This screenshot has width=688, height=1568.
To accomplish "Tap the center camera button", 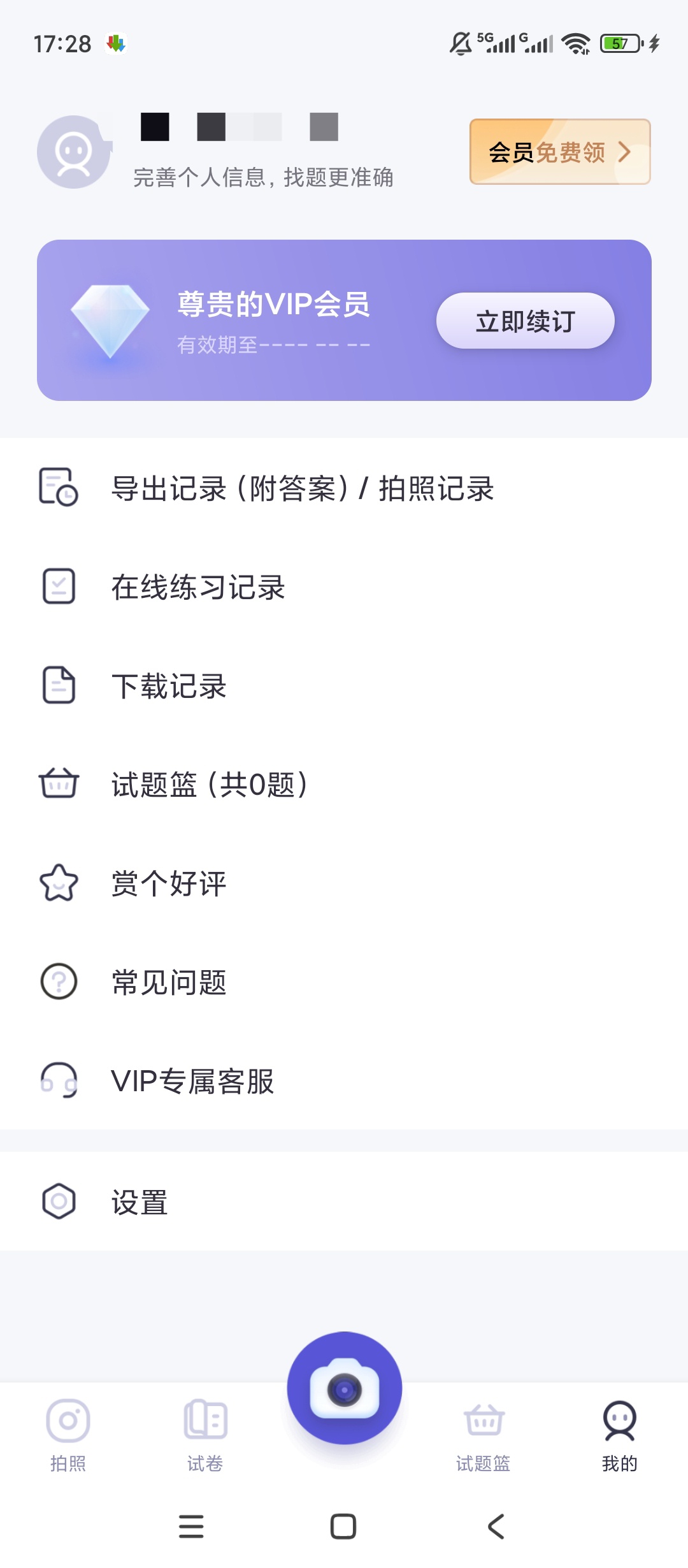I will coord(344,1388).
